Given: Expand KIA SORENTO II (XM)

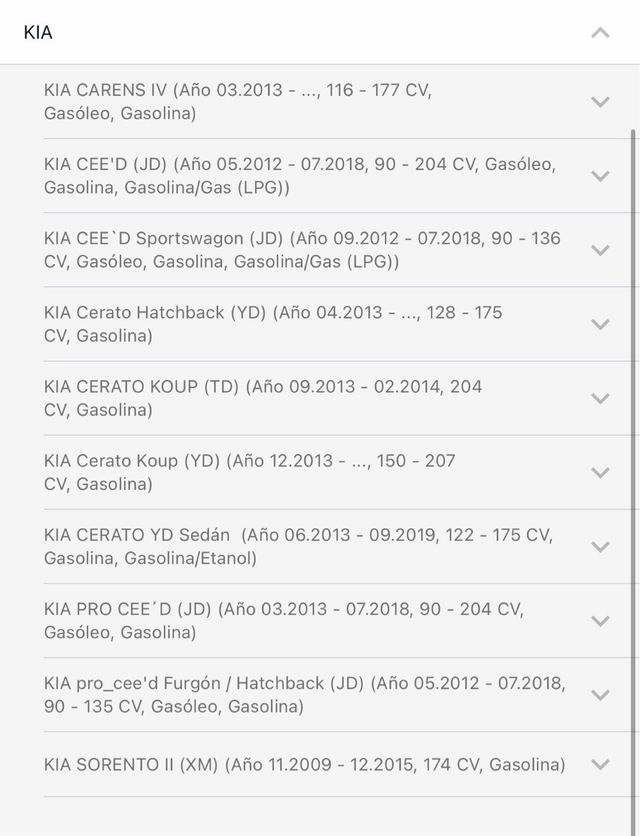Looking at the screenshot, I should (600, 764).
